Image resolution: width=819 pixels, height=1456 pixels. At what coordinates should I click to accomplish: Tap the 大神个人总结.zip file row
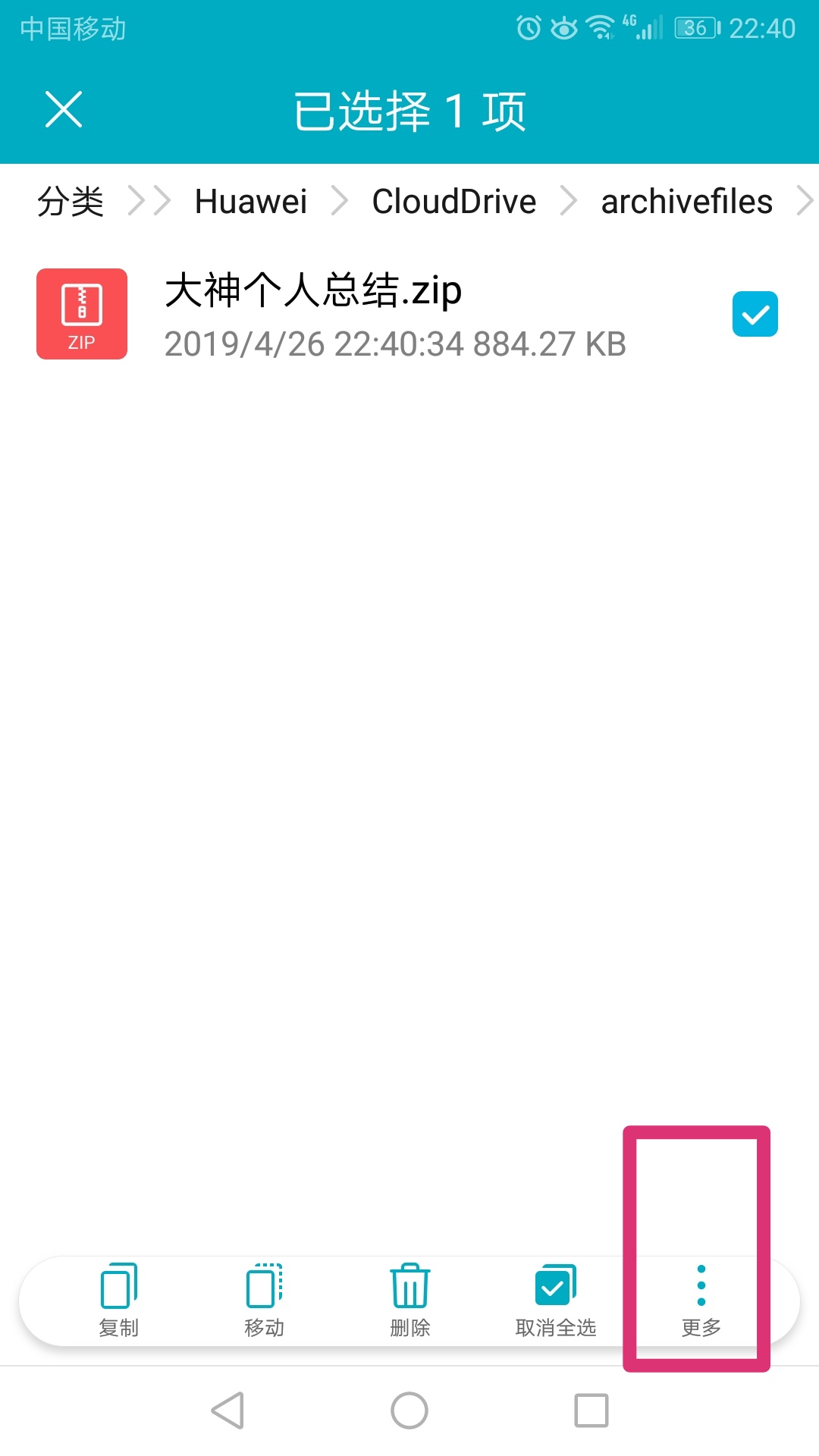pyautogui.click(x=394, y=314)
